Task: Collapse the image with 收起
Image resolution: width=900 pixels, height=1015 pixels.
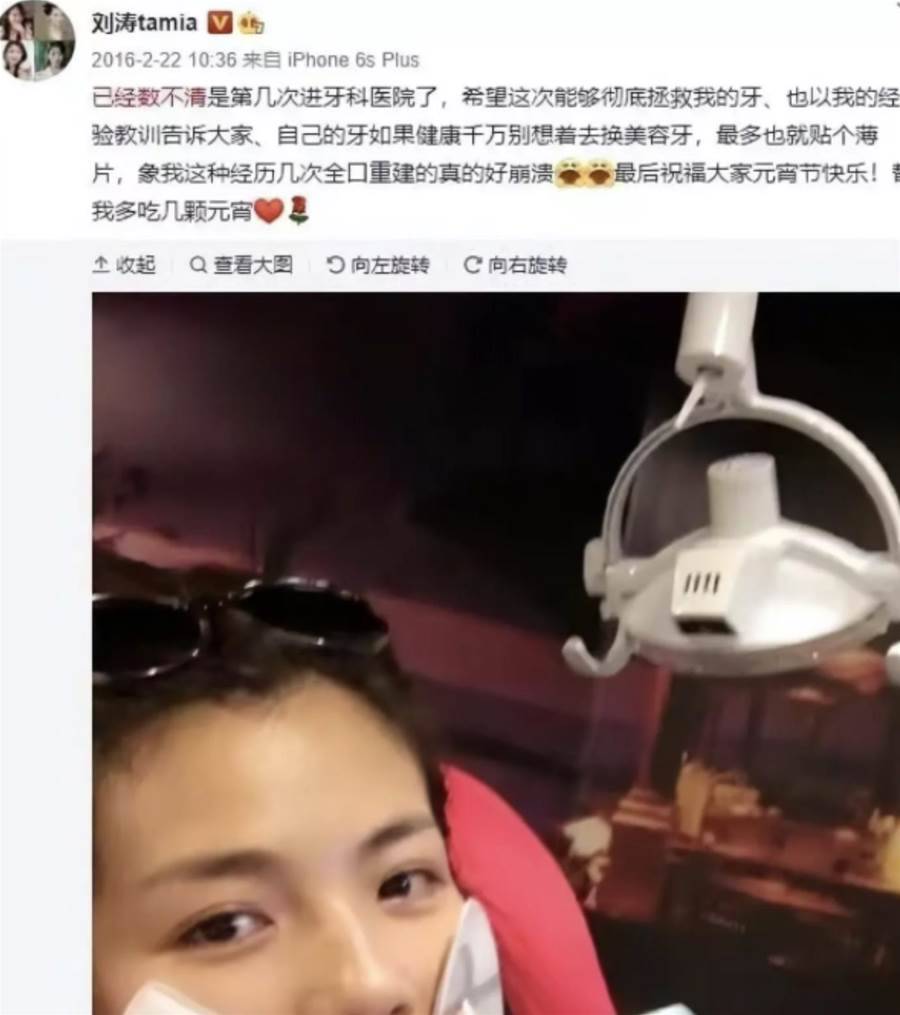Action: click(x=124, y=265)
